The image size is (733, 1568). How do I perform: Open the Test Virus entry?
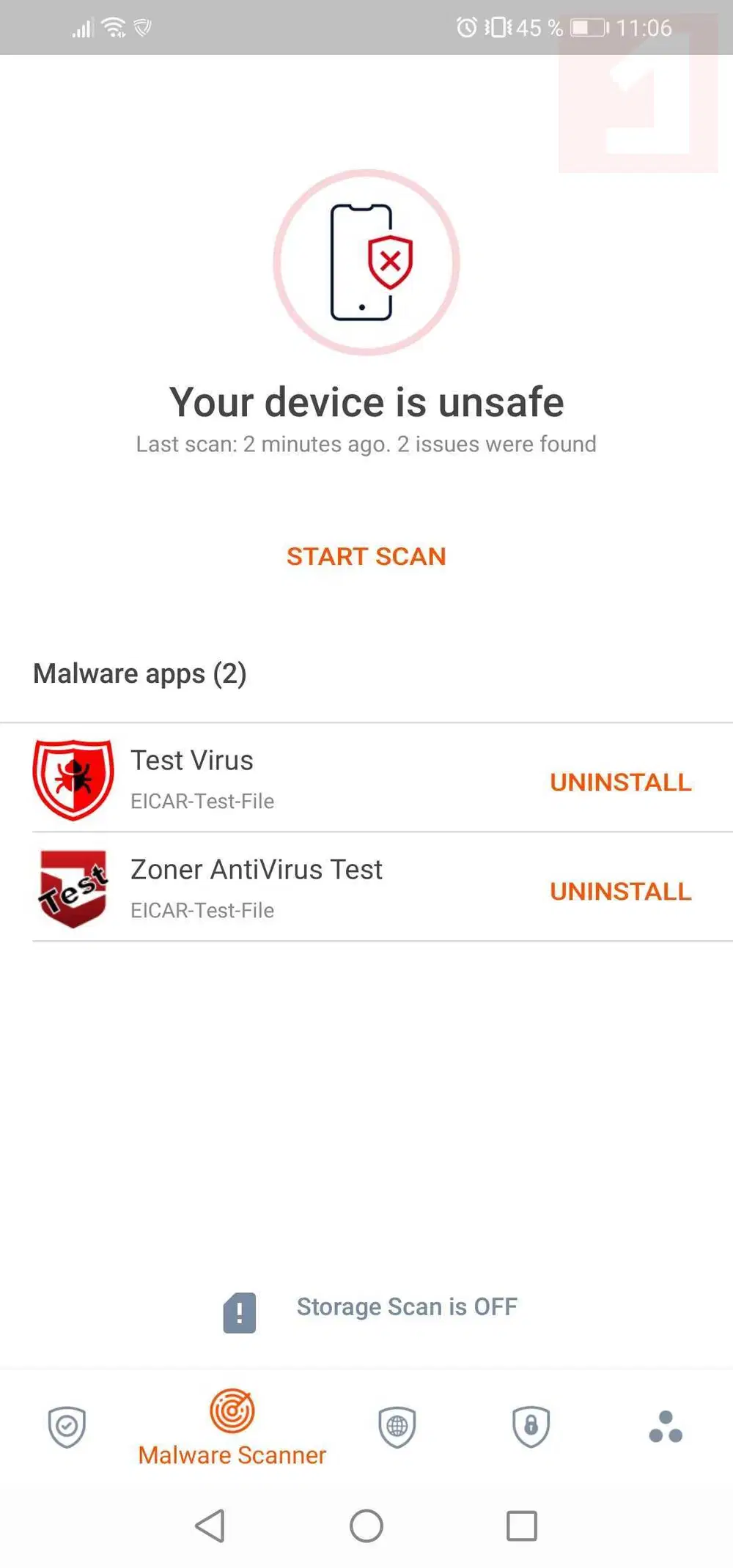tap(257, 779)
